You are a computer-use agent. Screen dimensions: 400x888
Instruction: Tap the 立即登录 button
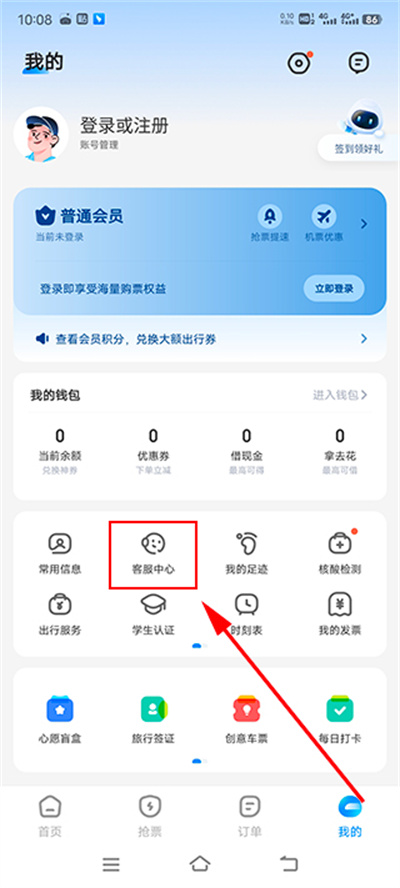[334, 289]
